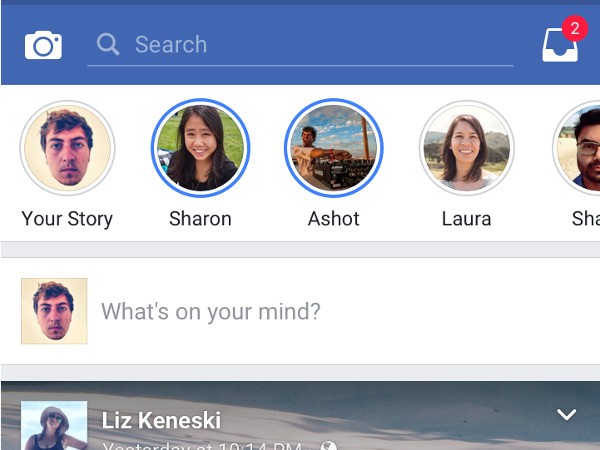Viewport: 600px width, 450px height.
Task: Open the camera icon
Action: click(43, 45)
